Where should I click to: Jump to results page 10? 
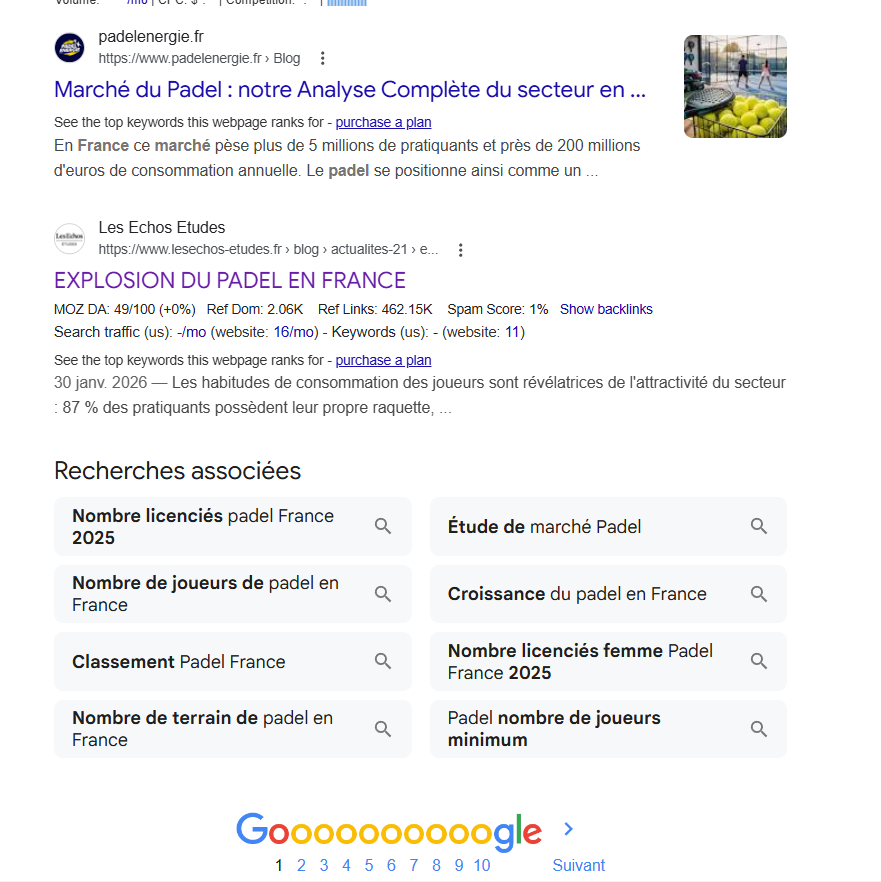click(482, 865)
